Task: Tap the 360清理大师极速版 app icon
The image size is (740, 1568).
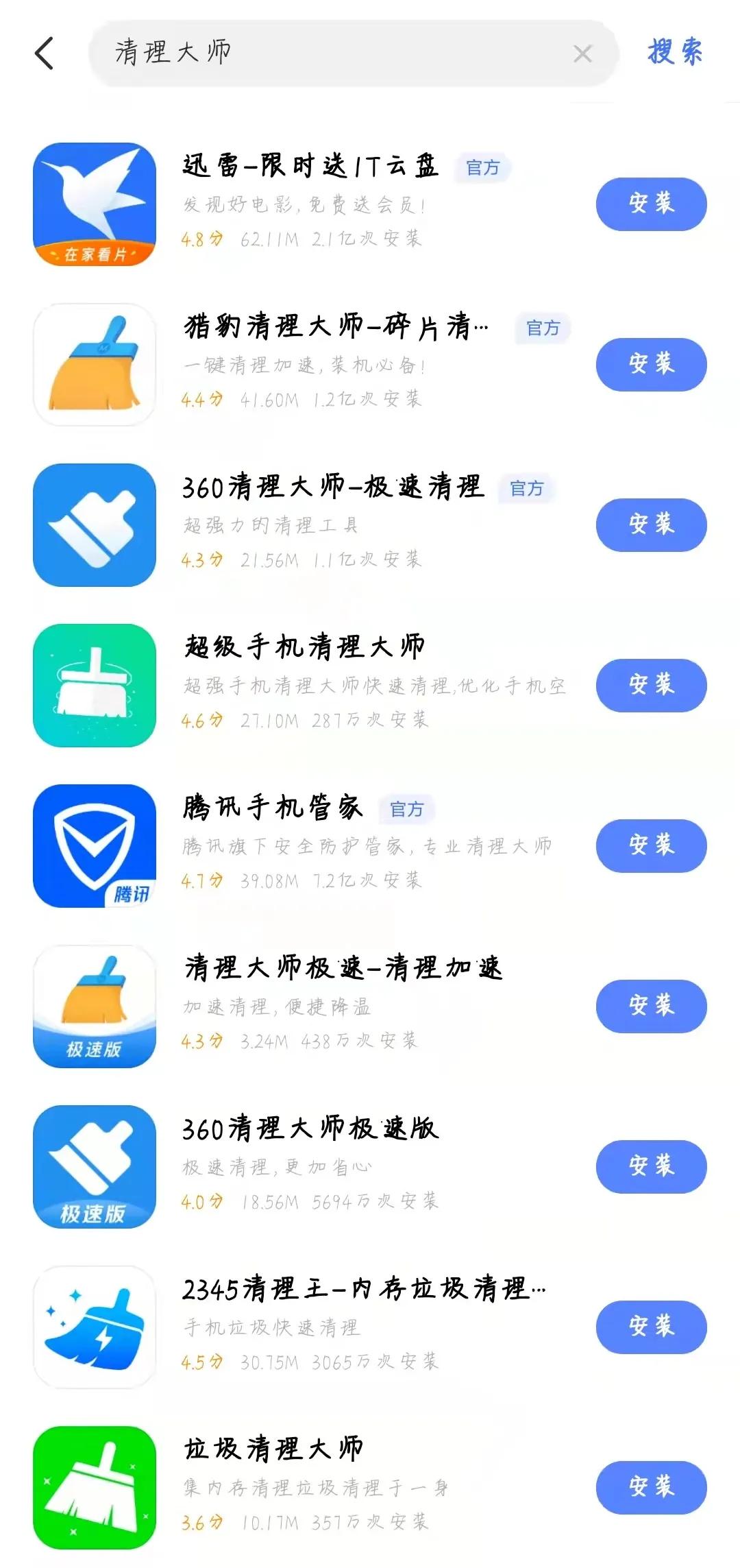Action: (x=94, y=1167)
